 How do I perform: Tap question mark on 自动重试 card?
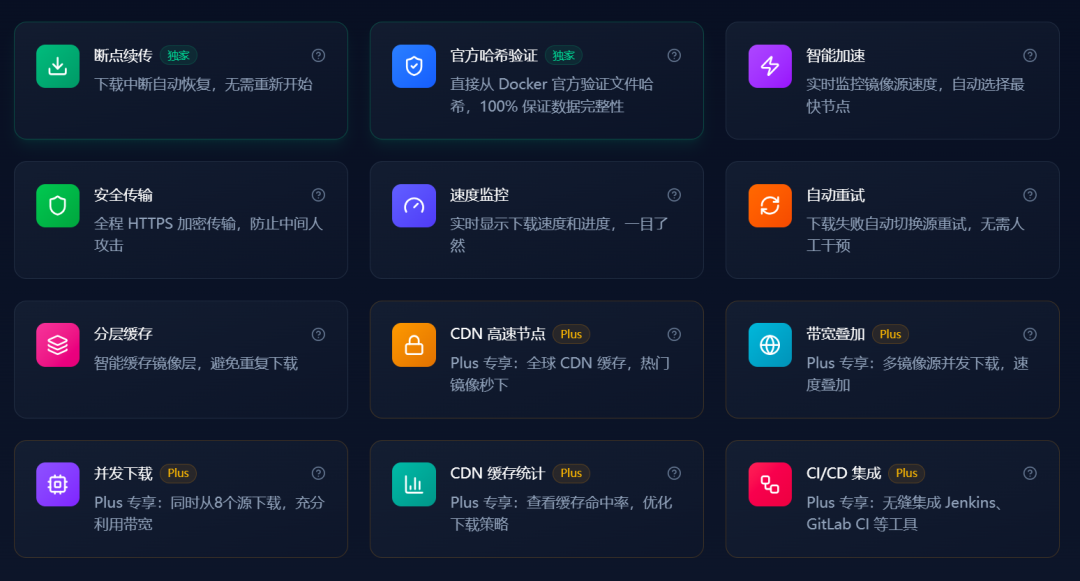(1030, 195)
